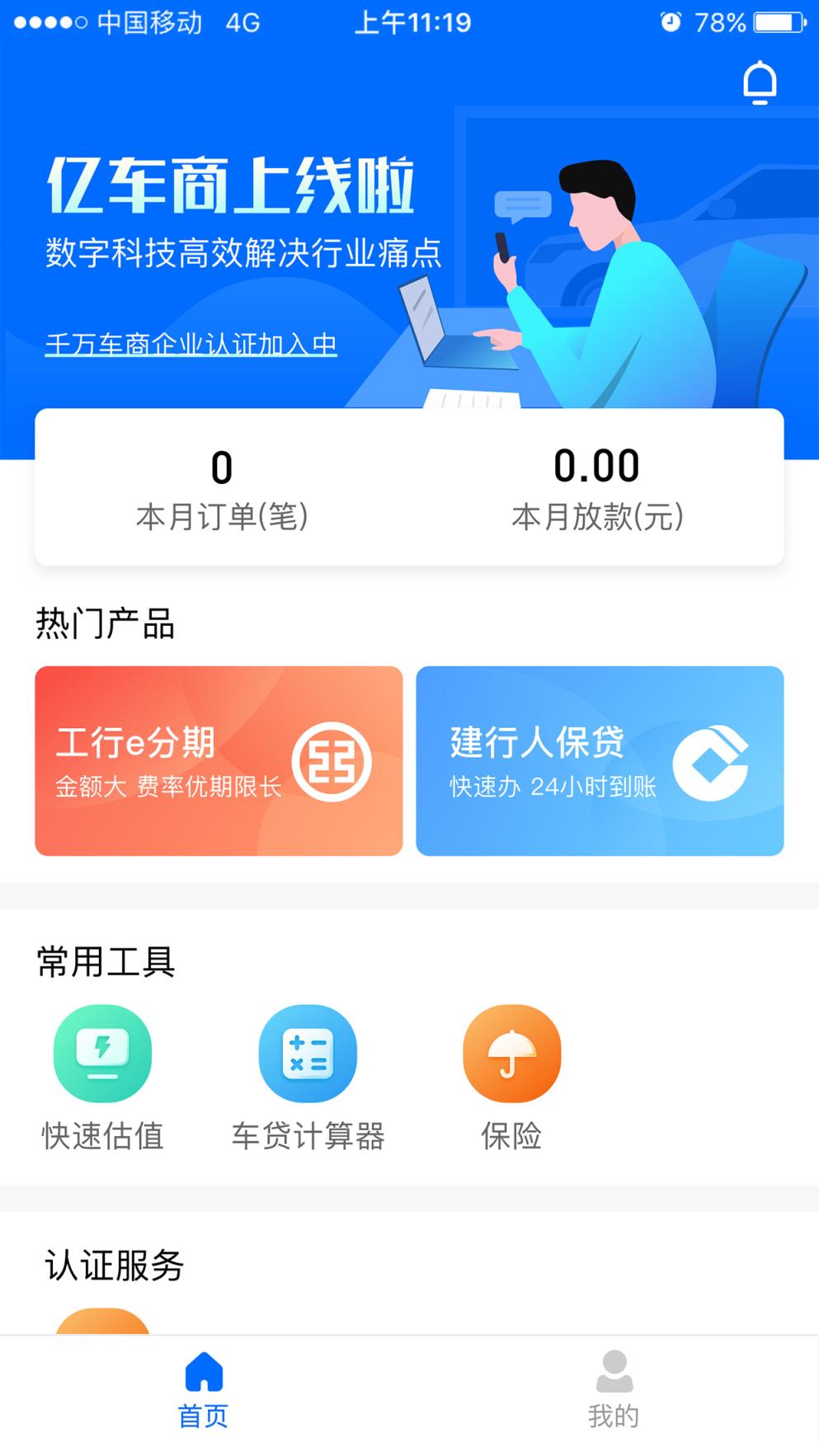Select the 快速估值 quick valuation tool
Image resolution: width=819 pixels, height=1456 pixels.
pyautogui.click(x=101, y=1054)
